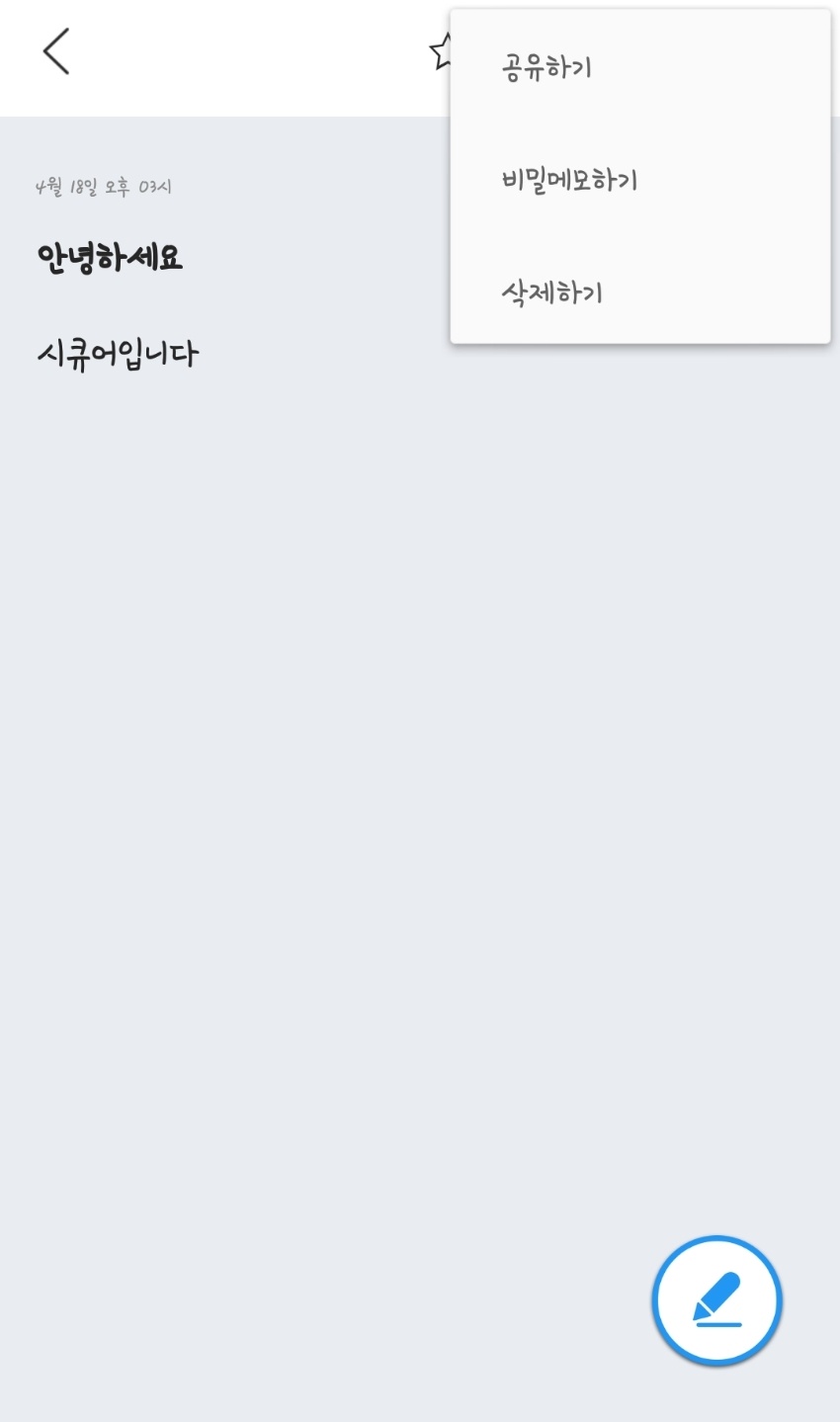Screen dimensions: 840x1422
Task: Edit memo with the pencil button
Action: pyautogui.click(x=716, y=1300)
